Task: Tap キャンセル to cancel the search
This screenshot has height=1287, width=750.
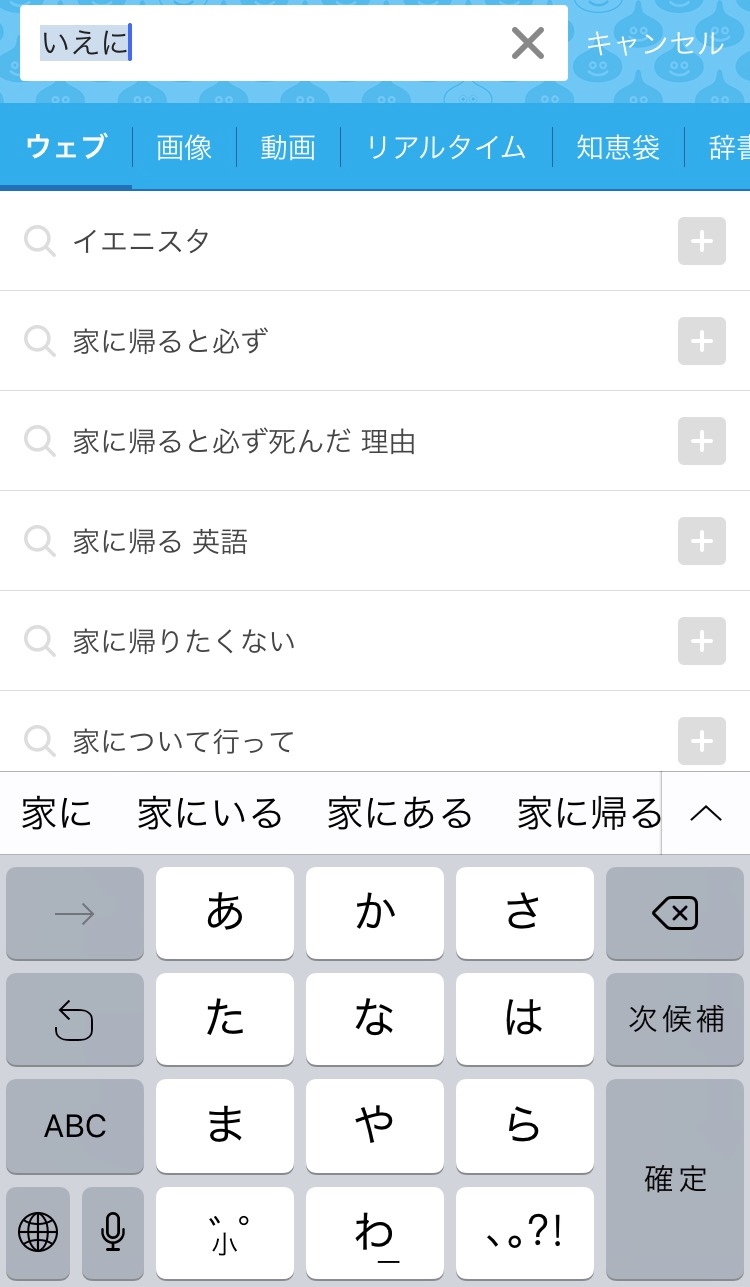Action: (655, 43)
